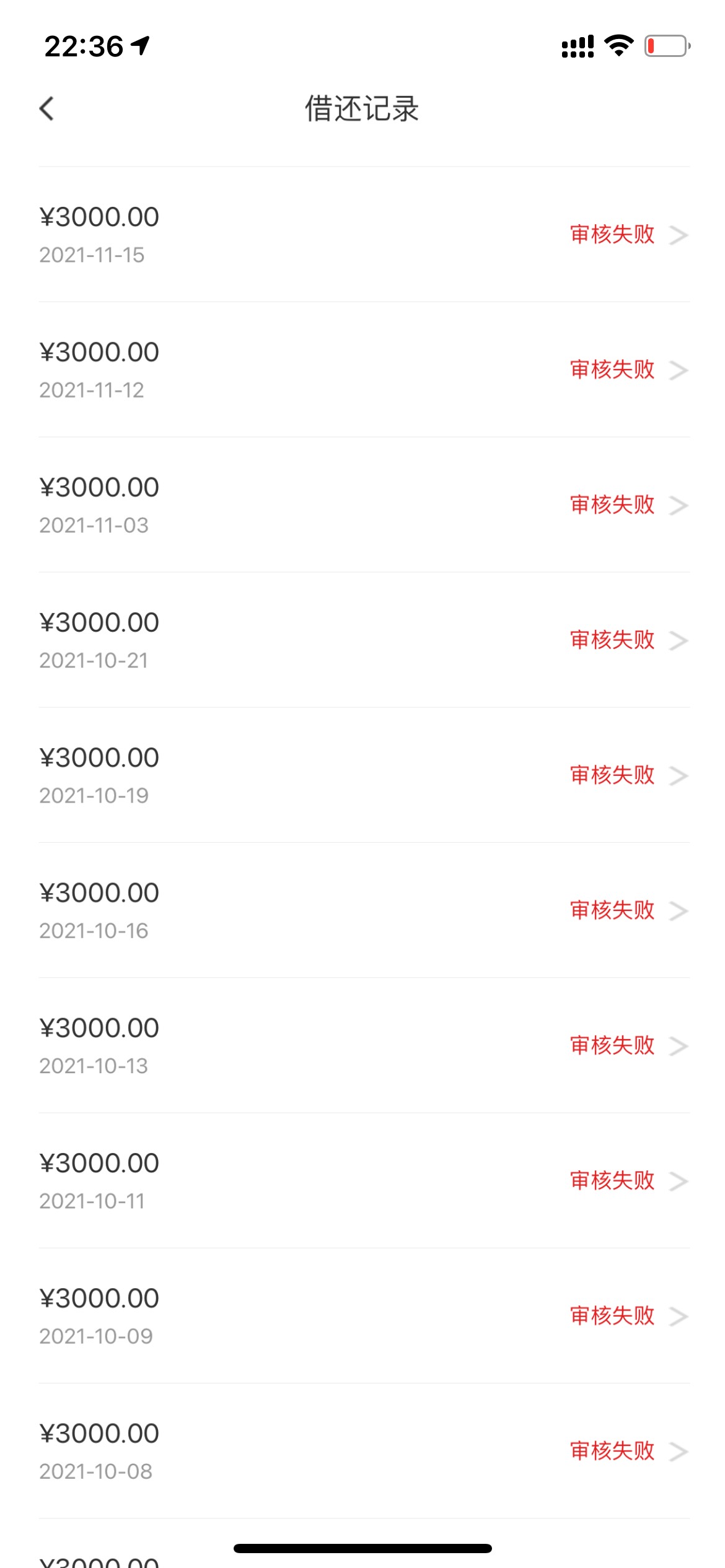Open the 2021-10-16 loan record

pos(364,910)
